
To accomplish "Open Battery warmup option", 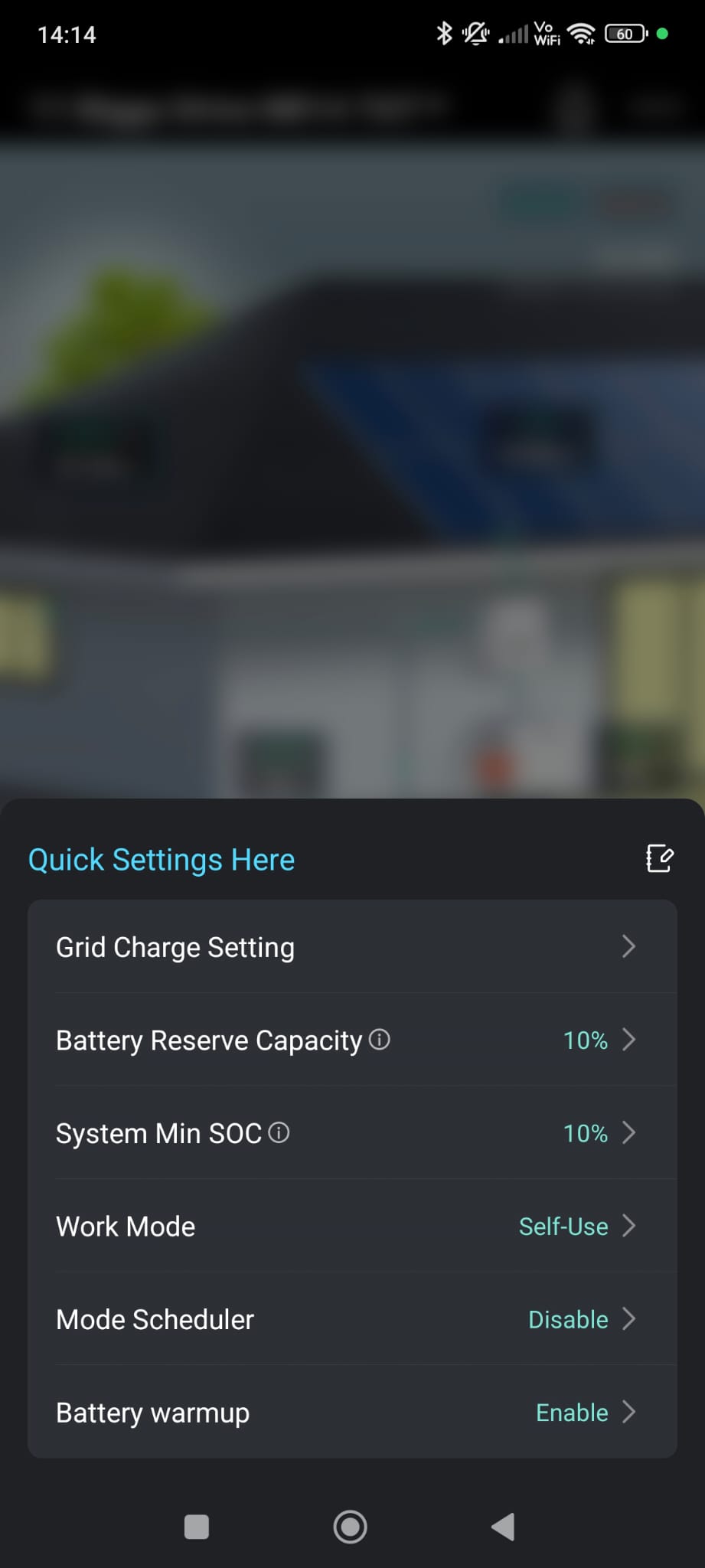I will 352,1412.
